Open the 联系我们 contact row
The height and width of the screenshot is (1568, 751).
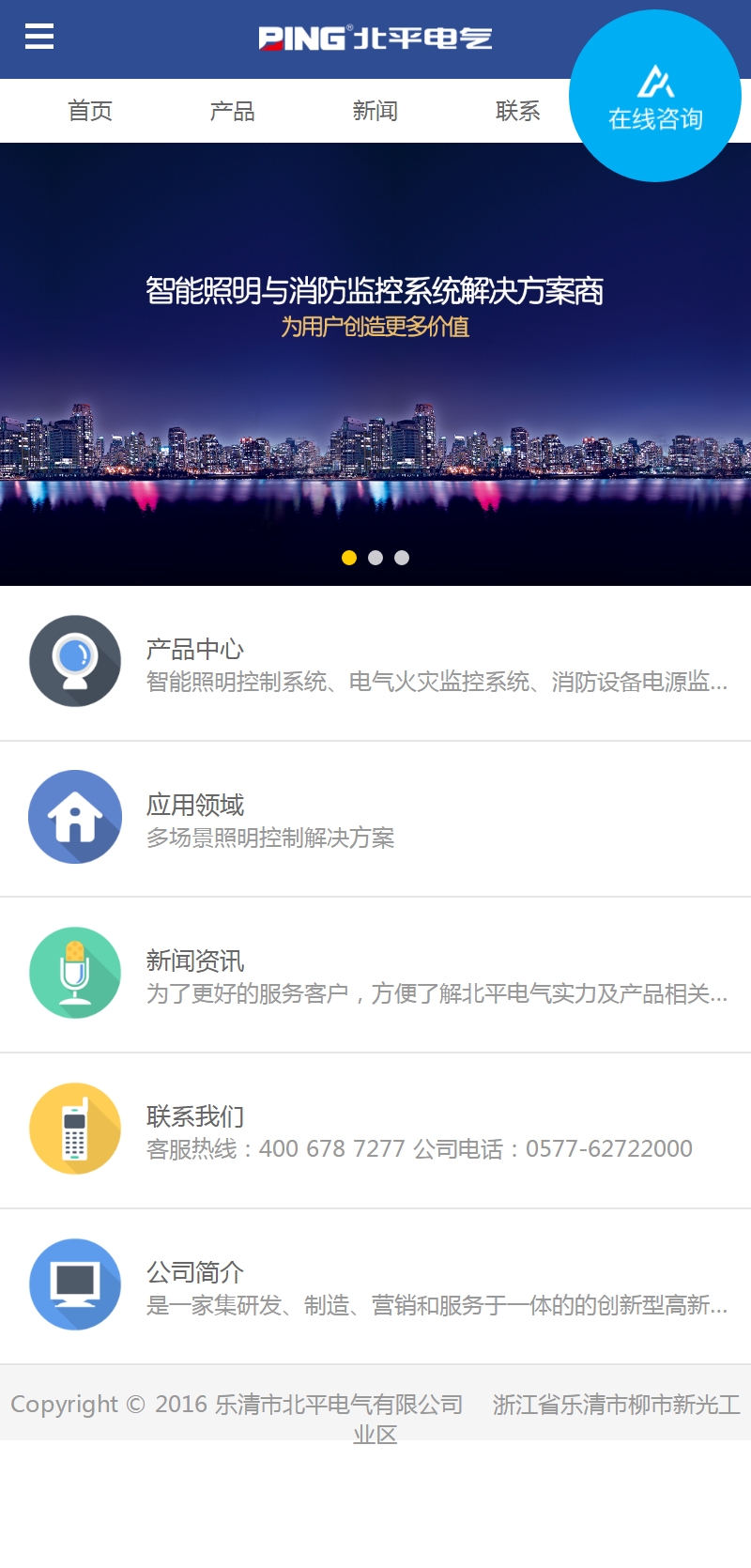pos(375,1130)
